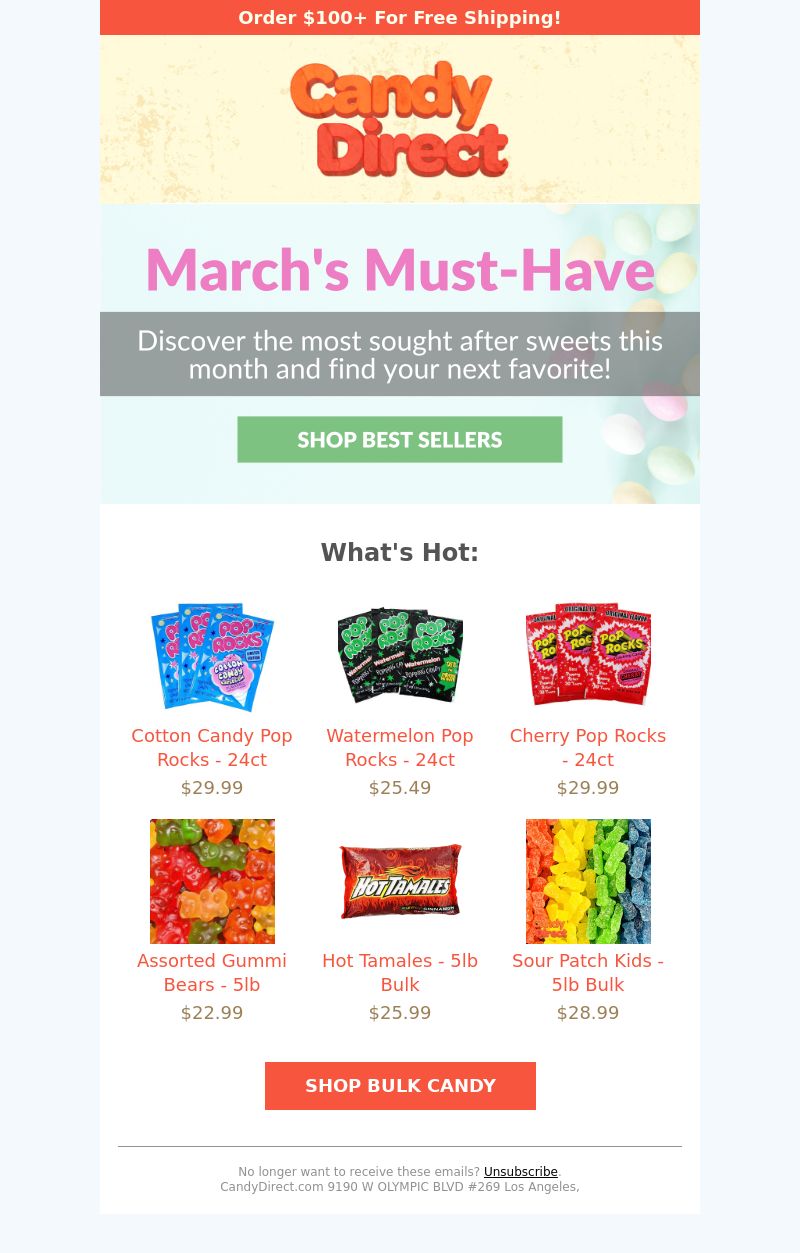Open Assorted Gummi Bears 5lb link
Image resolution: width=800 pixels, height=1253 pixels.
(212, 972)
